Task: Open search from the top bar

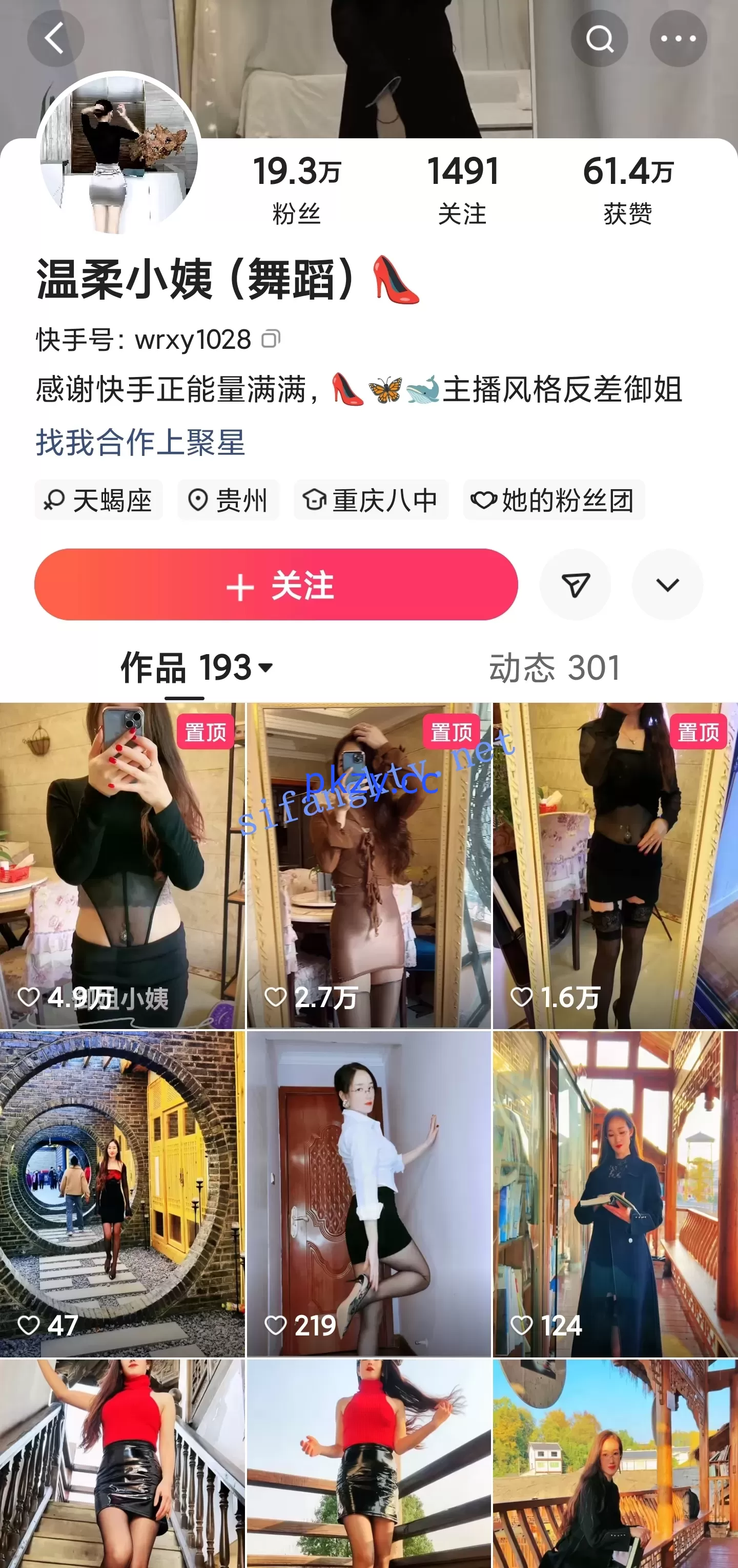Action: click(x=600, y=38)
